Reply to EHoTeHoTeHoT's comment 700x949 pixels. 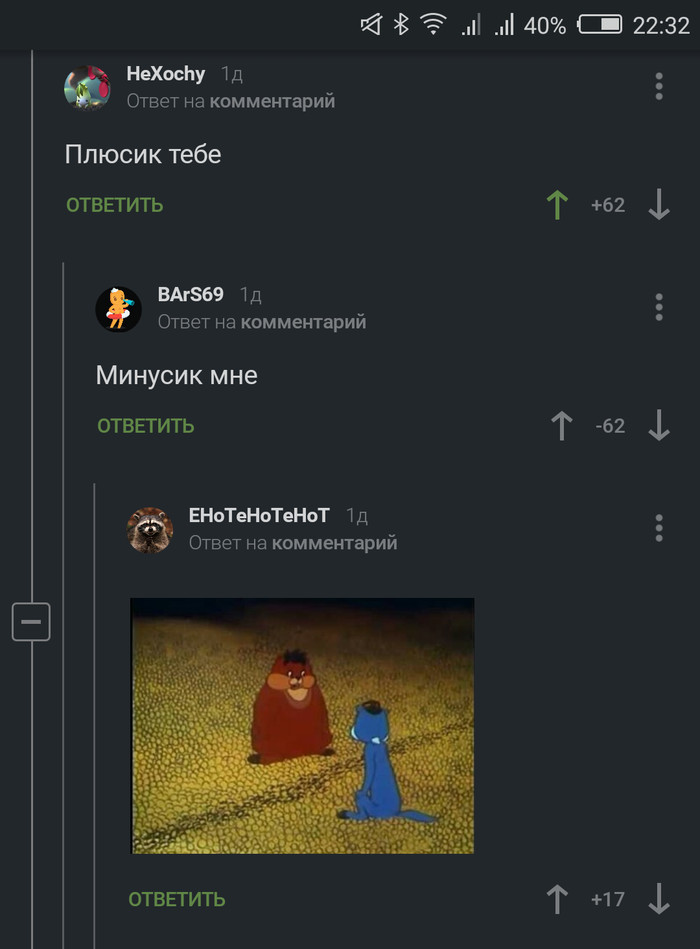pyautogui.click(x=176, y=899)
